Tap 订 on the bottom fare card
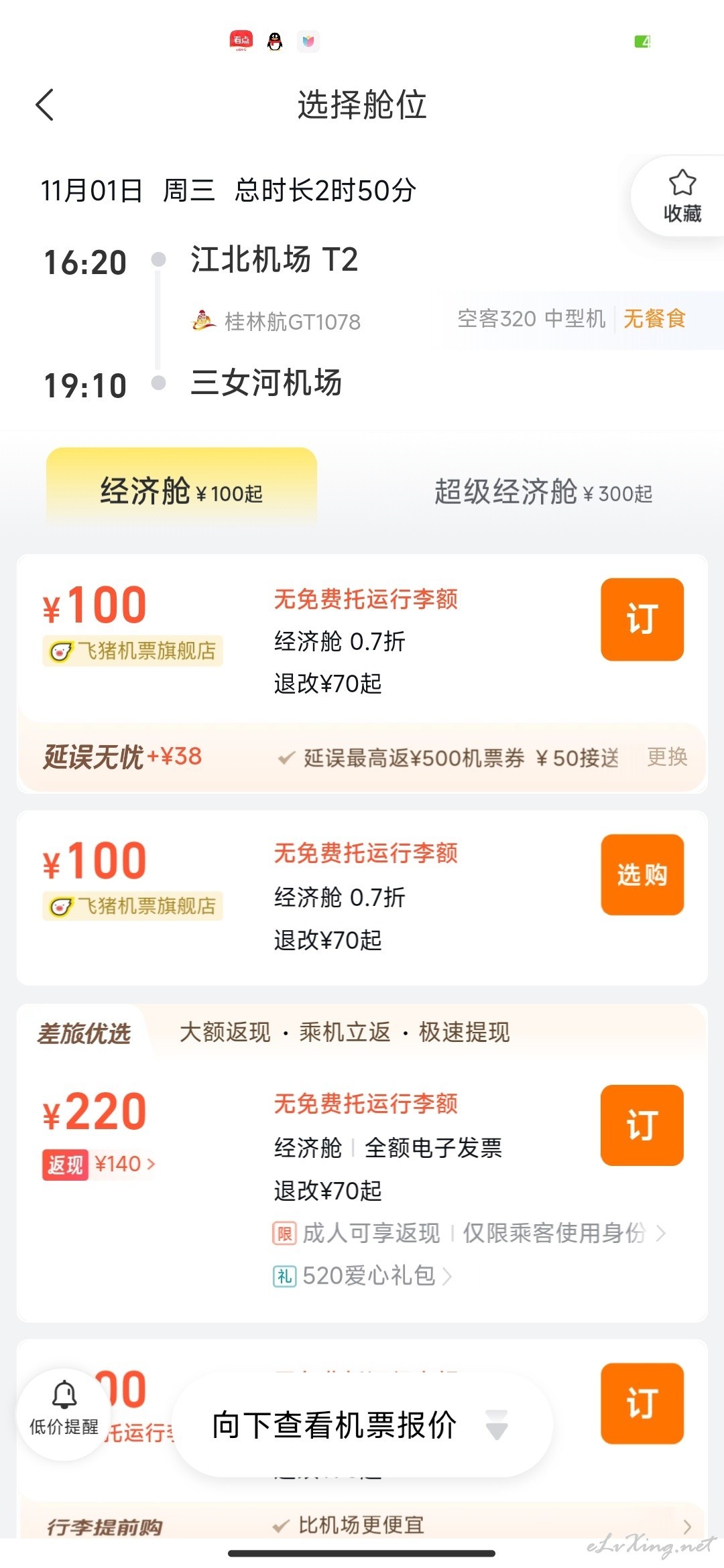This screenshot has width=724, height=1568. 642,1403
